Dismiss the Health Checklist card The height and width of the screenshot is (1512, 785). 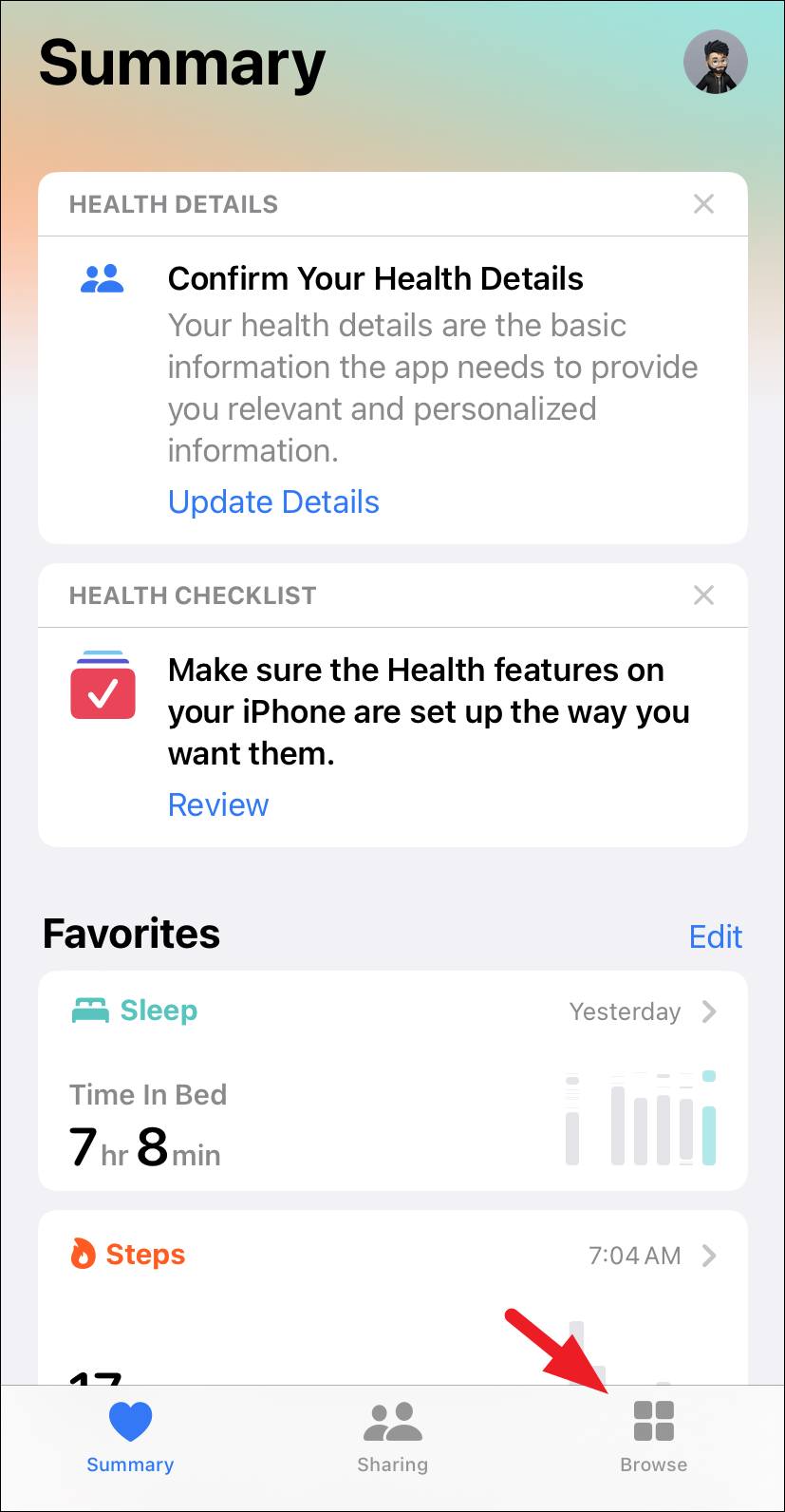point(703,595)
